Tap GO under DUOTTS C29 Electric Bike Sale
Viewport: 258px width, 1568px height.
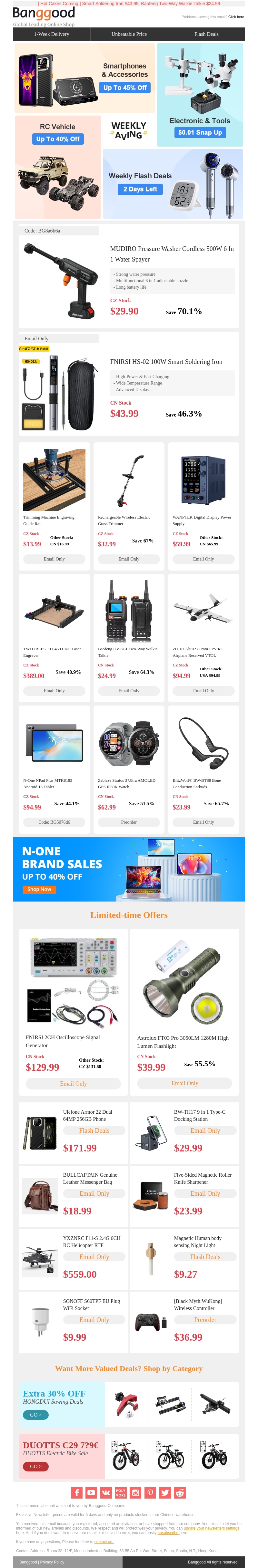point(35,1466)
